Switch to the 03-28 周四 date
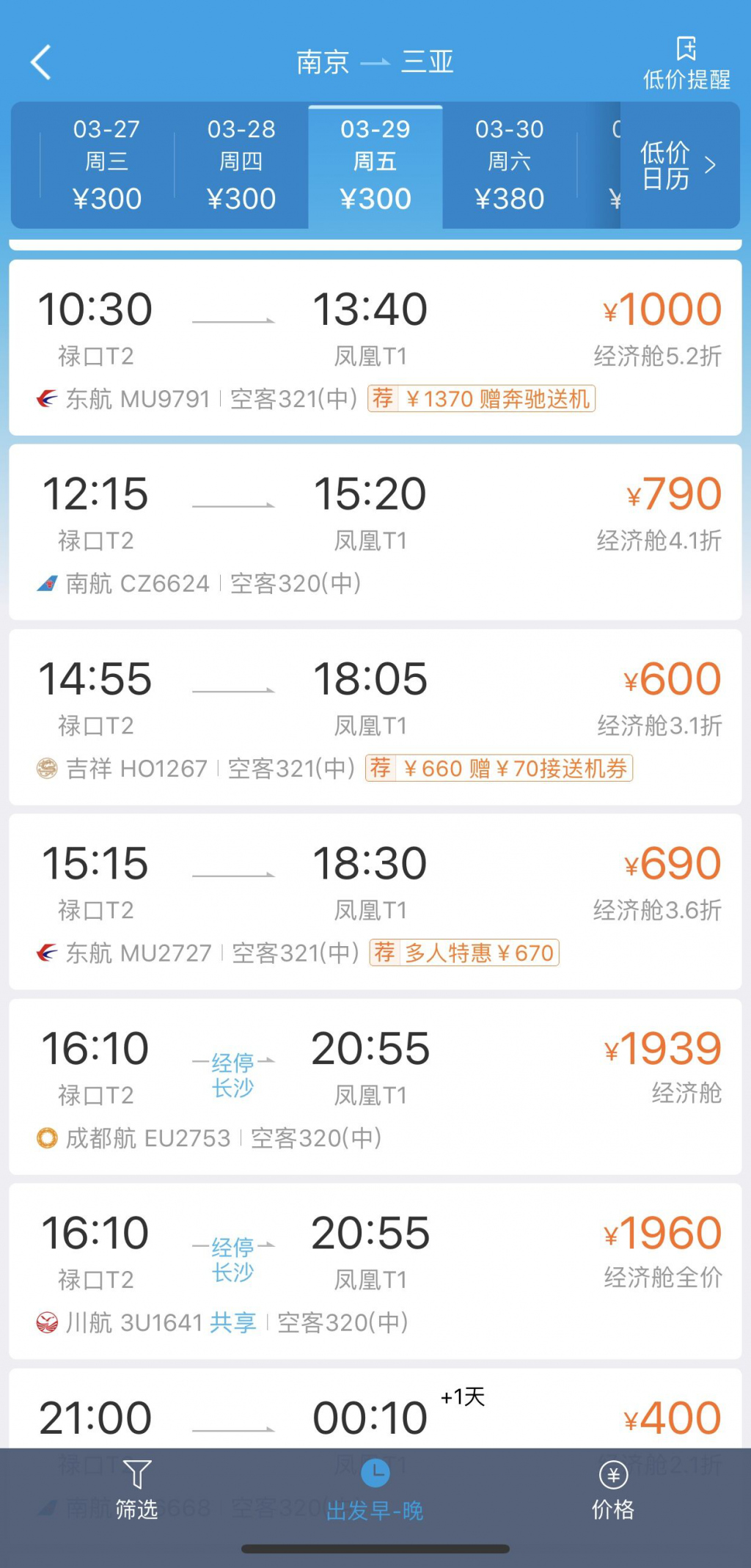This screenshot has height=1568, width=751. [x=241, y=164]
